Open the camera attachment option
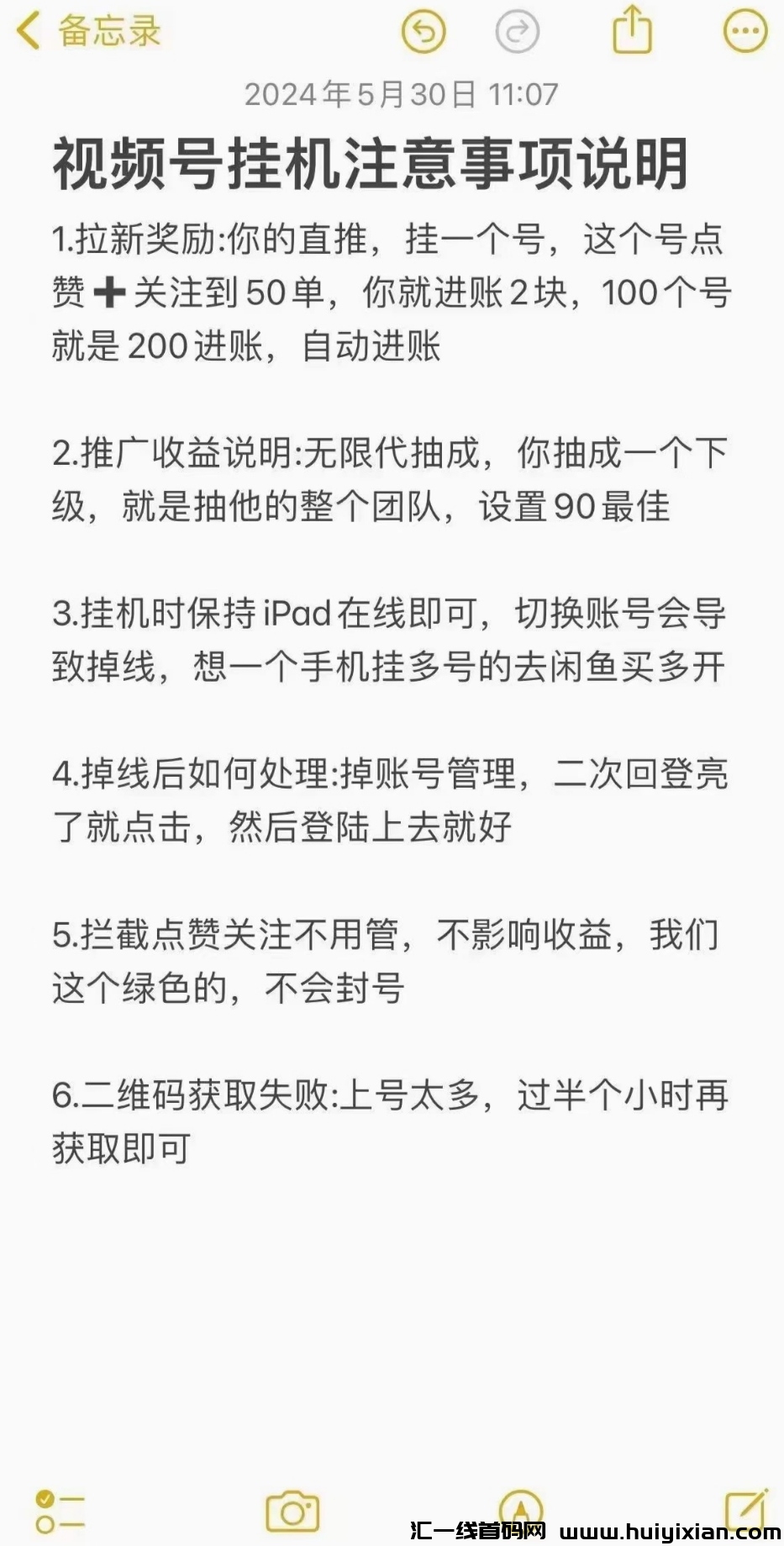 click(x=292, y=1512)
